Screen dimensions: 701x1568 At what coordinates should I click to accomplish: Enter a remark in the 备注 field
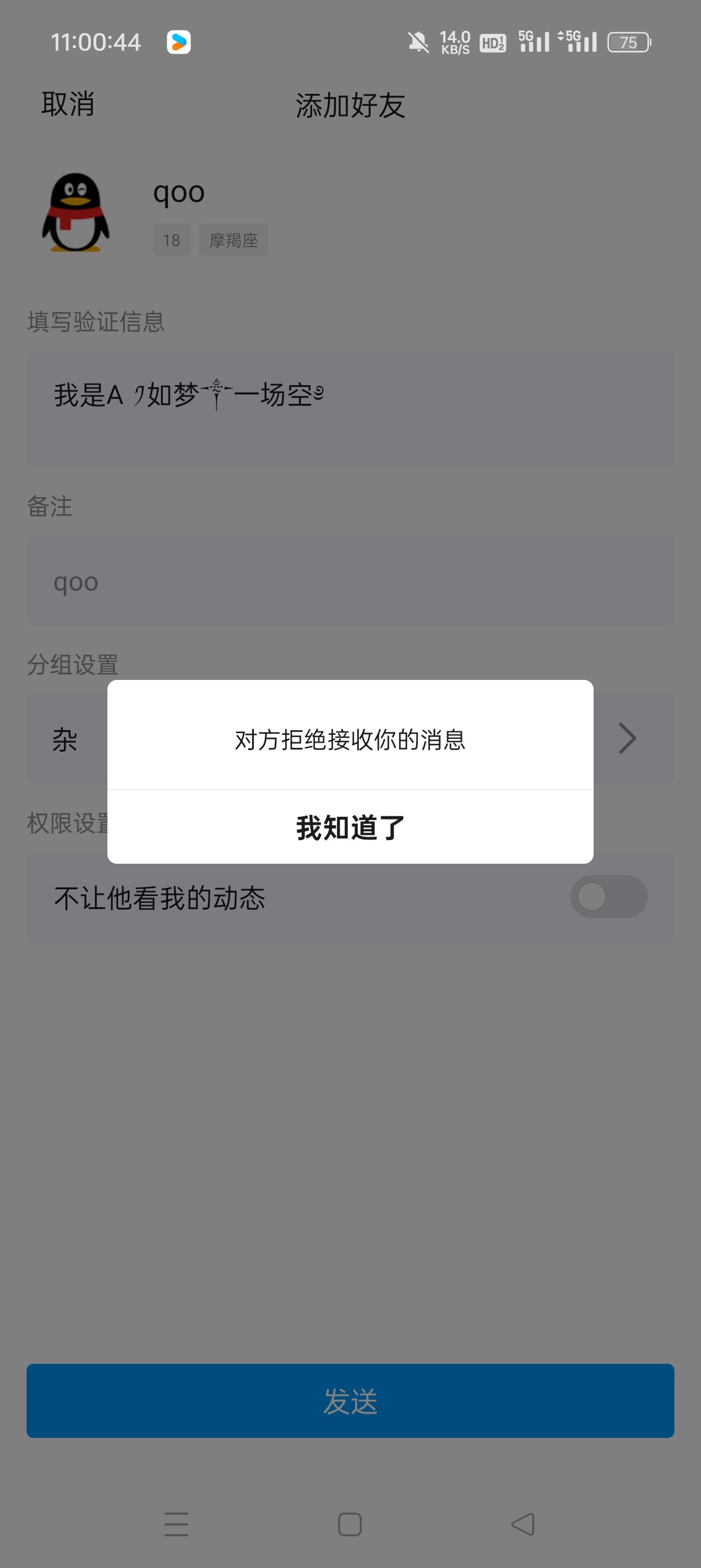pyautogui.click(x=350, y=581)
